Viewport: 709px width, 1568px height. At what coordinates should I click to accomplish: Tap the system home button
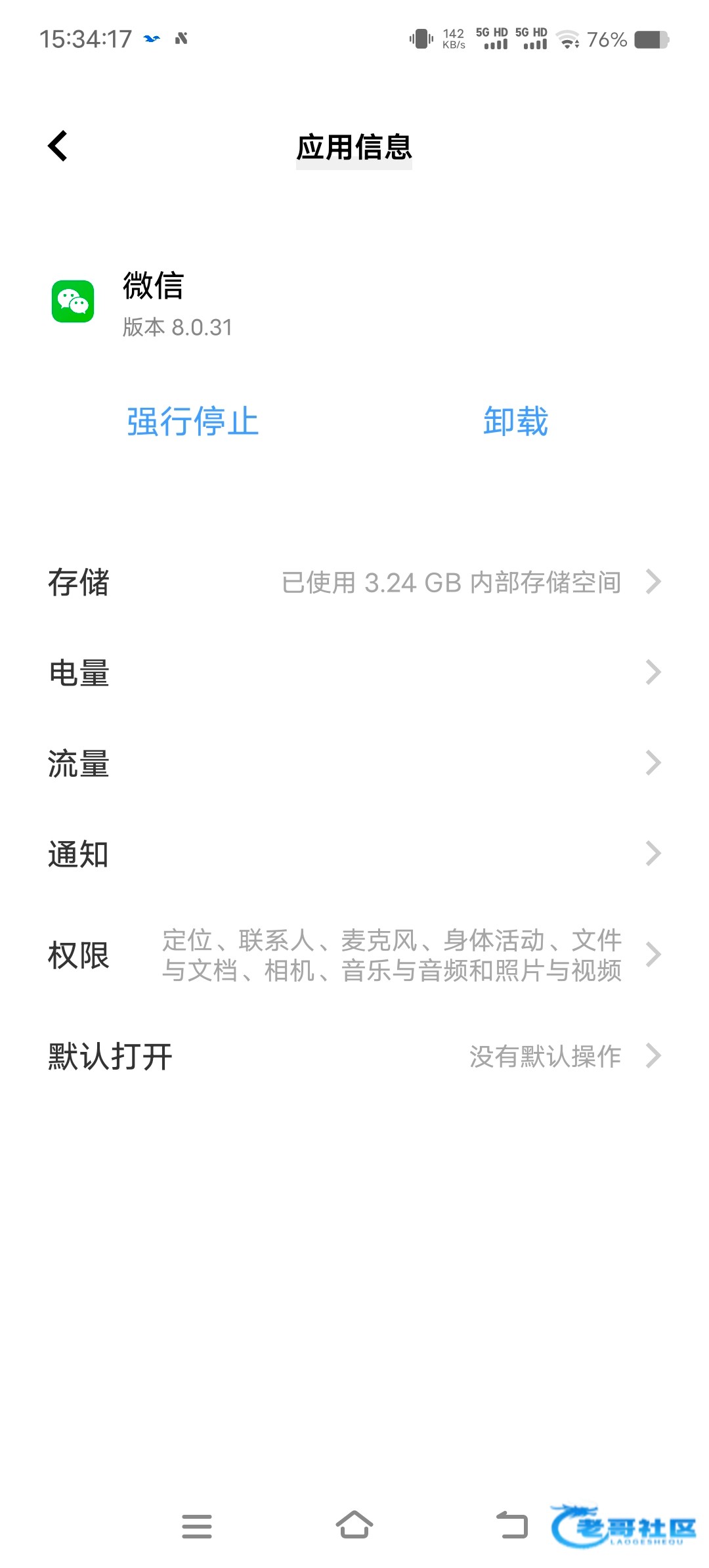click(x=354, y=1525)
